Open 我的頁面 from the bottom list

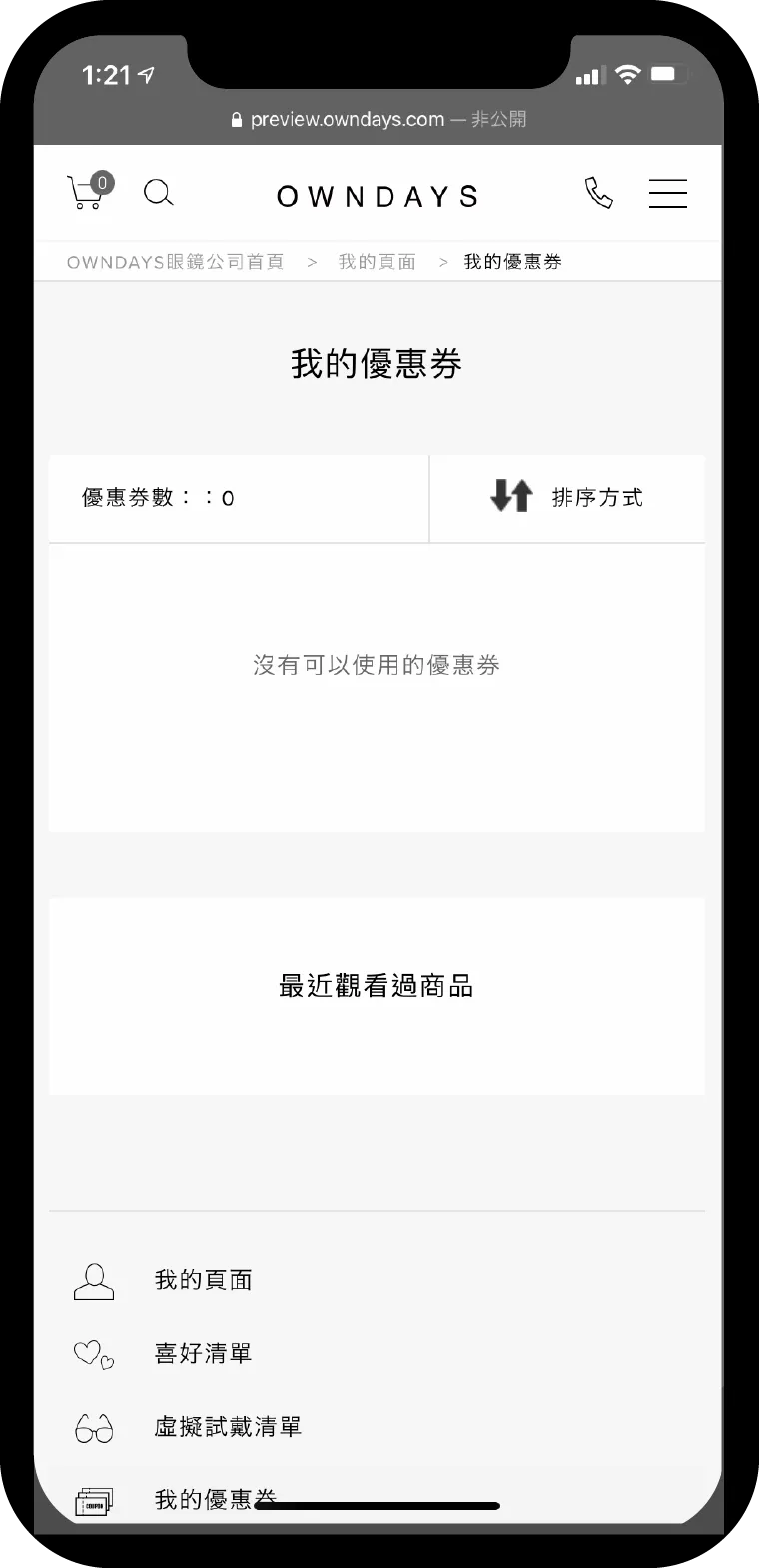(x=203, y=1280)
